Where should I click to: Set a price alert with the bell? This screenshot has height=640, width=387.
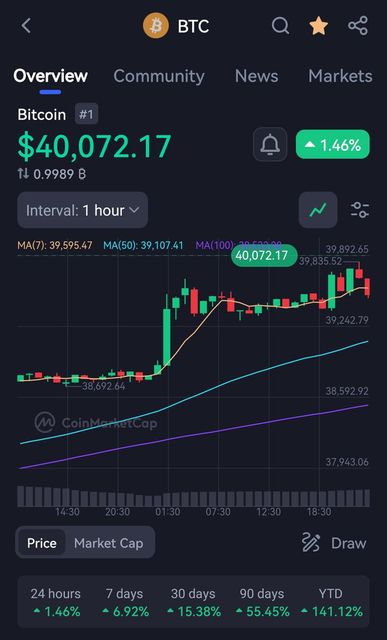tap(270, 144)
